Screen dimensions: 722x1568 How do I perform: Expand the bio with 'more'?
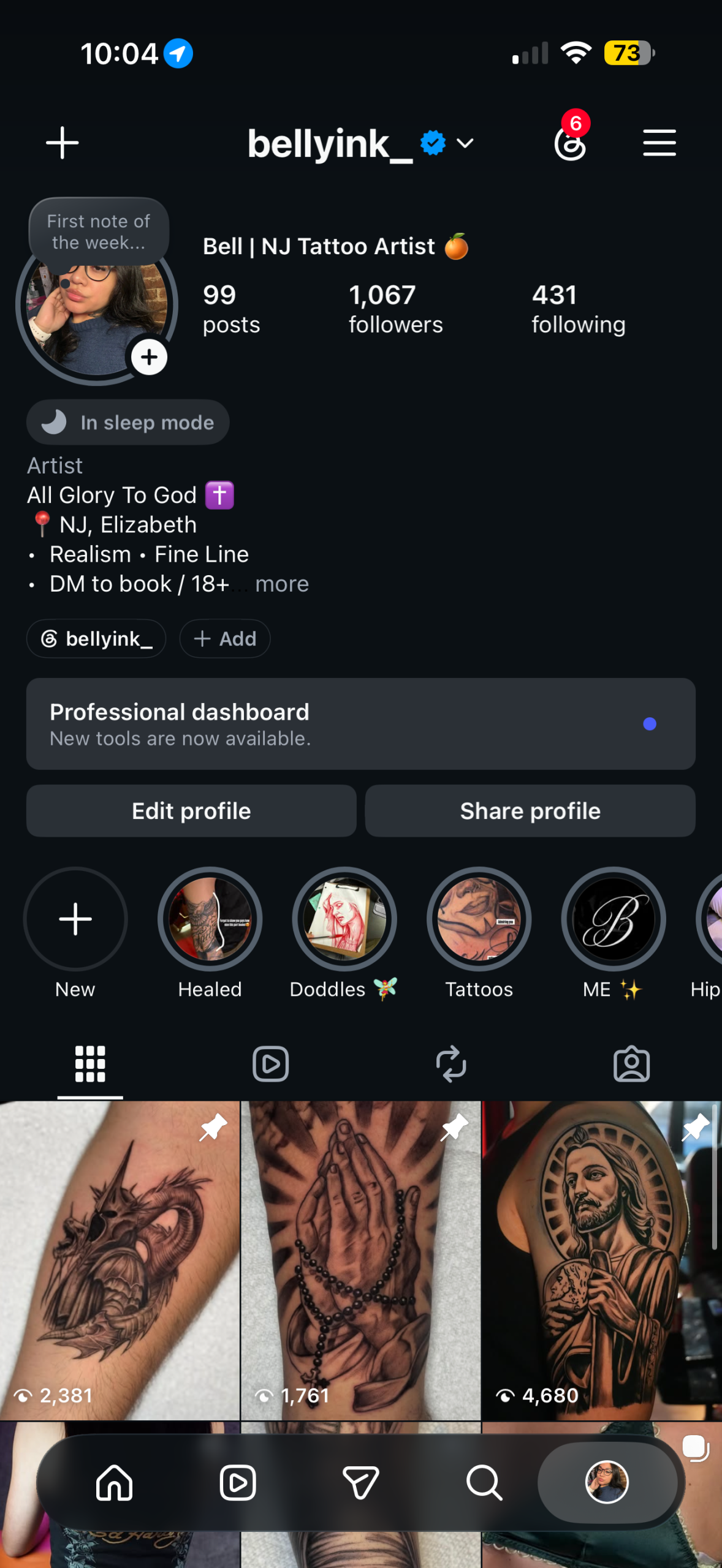tap(282, 584)
